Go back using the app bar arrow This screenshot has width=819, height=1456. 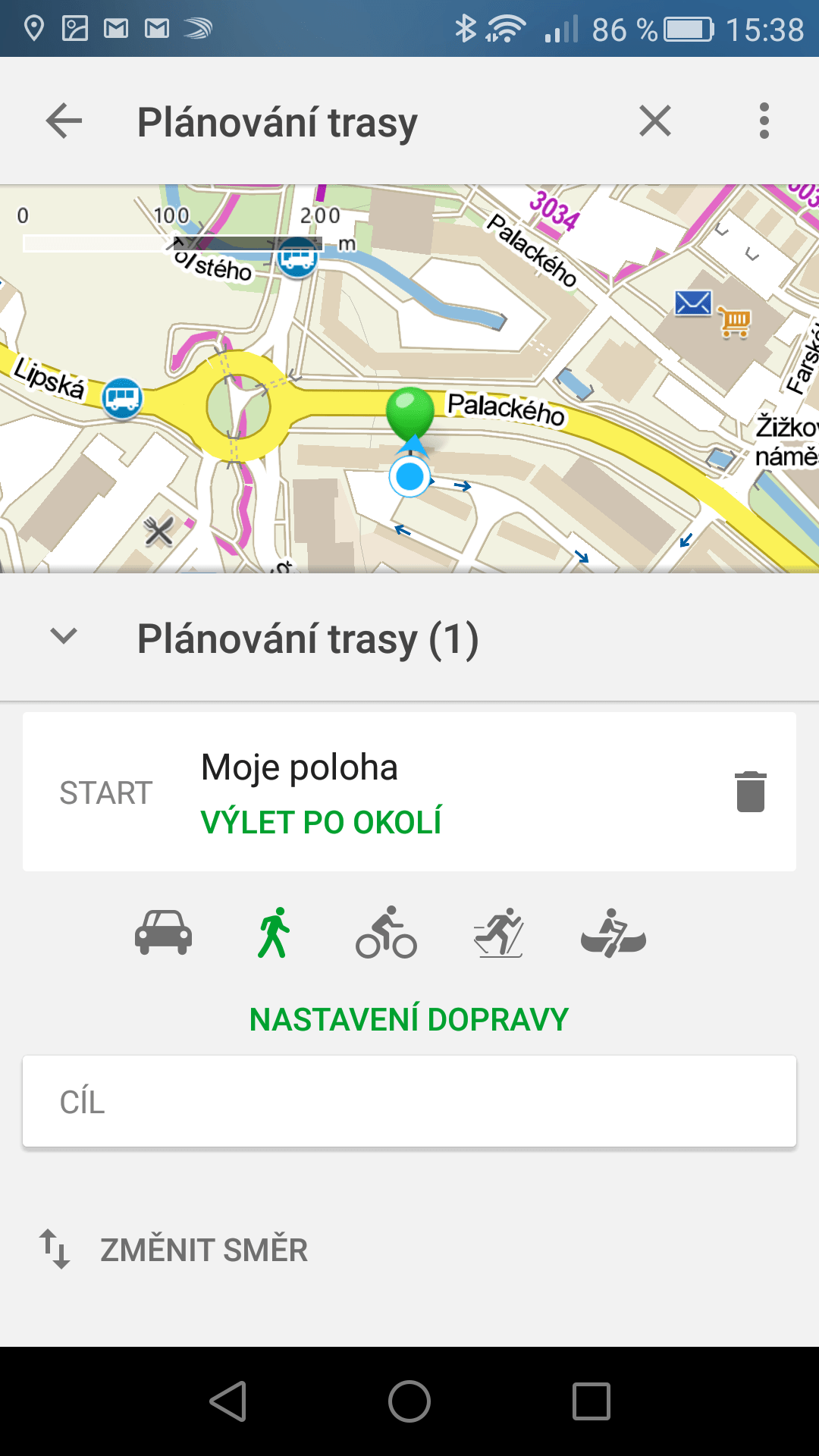click(64, 121)
